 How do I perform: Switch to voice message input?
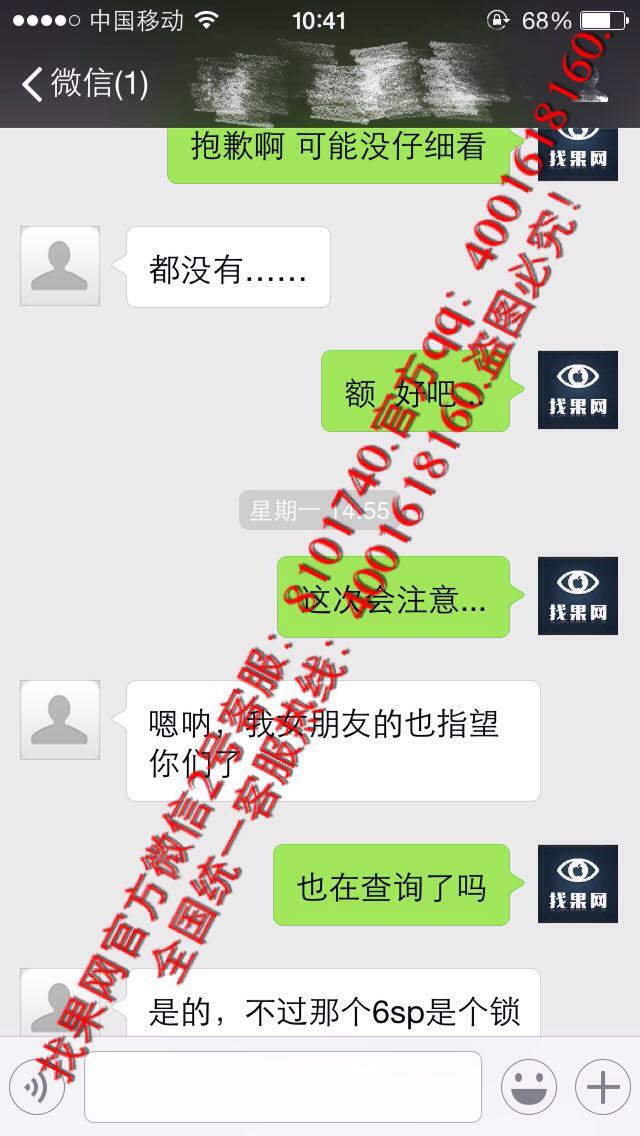[37, 1087]
